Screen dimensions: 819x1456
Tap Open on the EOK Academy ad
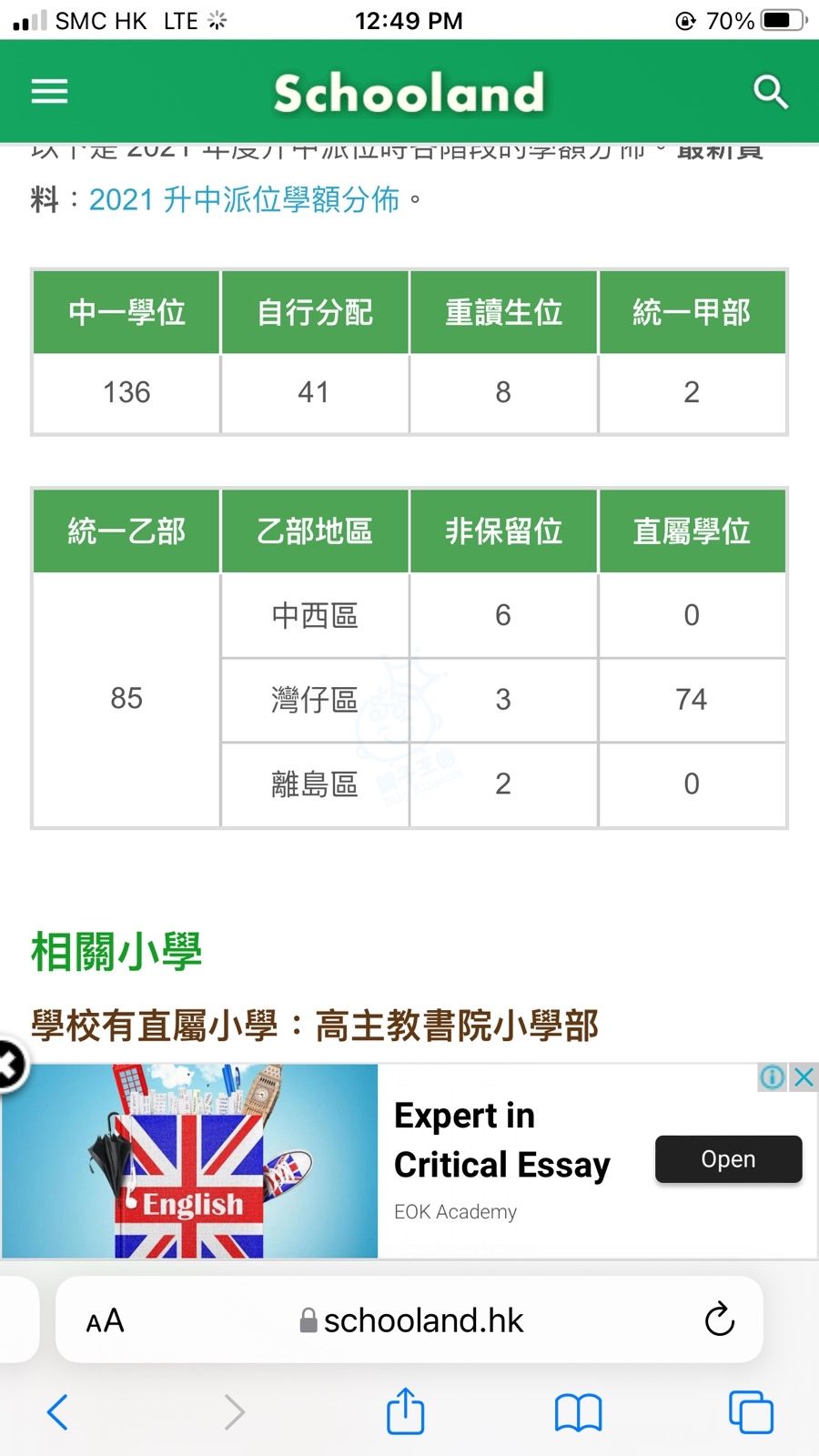728,1158
